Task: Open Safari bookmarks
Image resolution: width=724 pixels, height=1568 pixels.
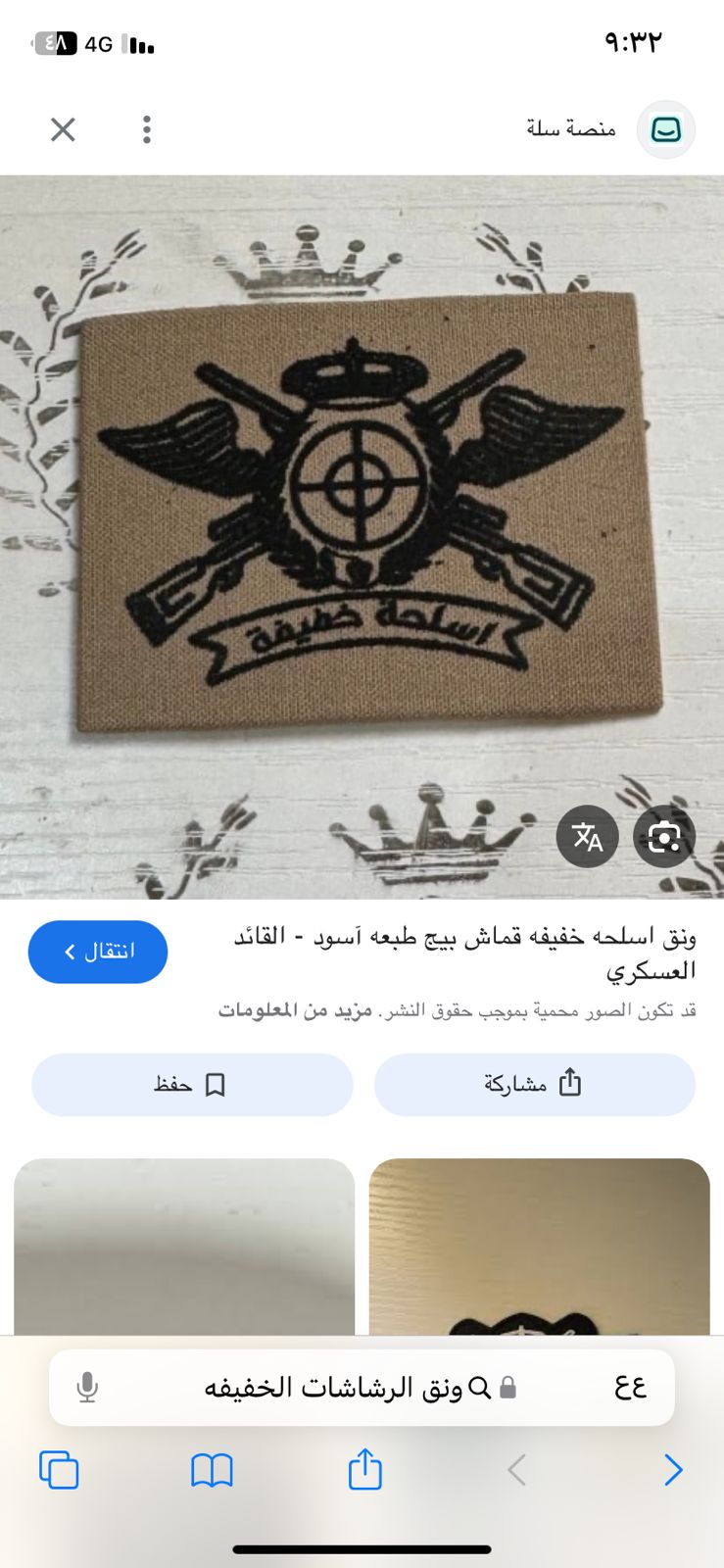Action: 212,1470
